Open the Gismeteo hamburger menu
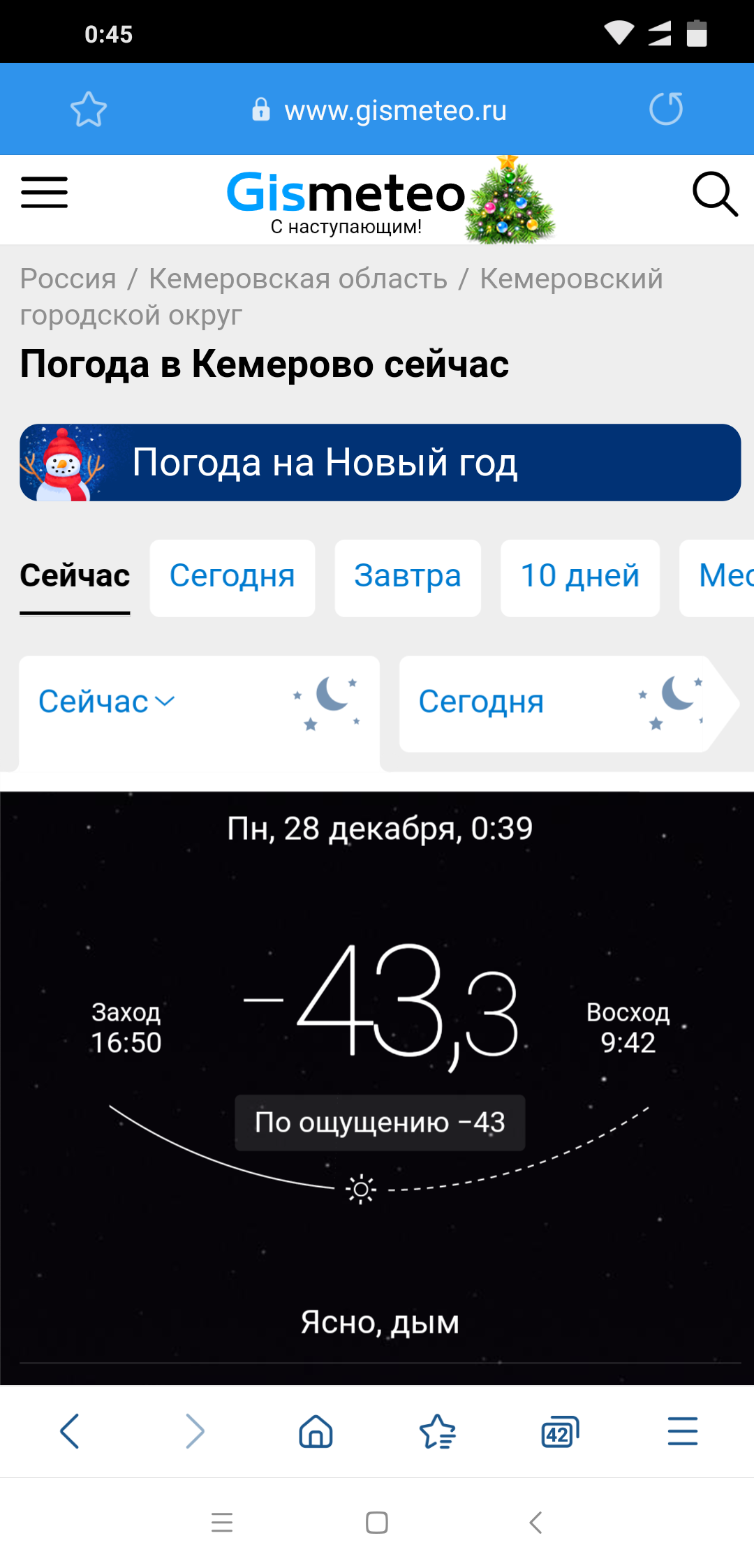 click(44, 193)
